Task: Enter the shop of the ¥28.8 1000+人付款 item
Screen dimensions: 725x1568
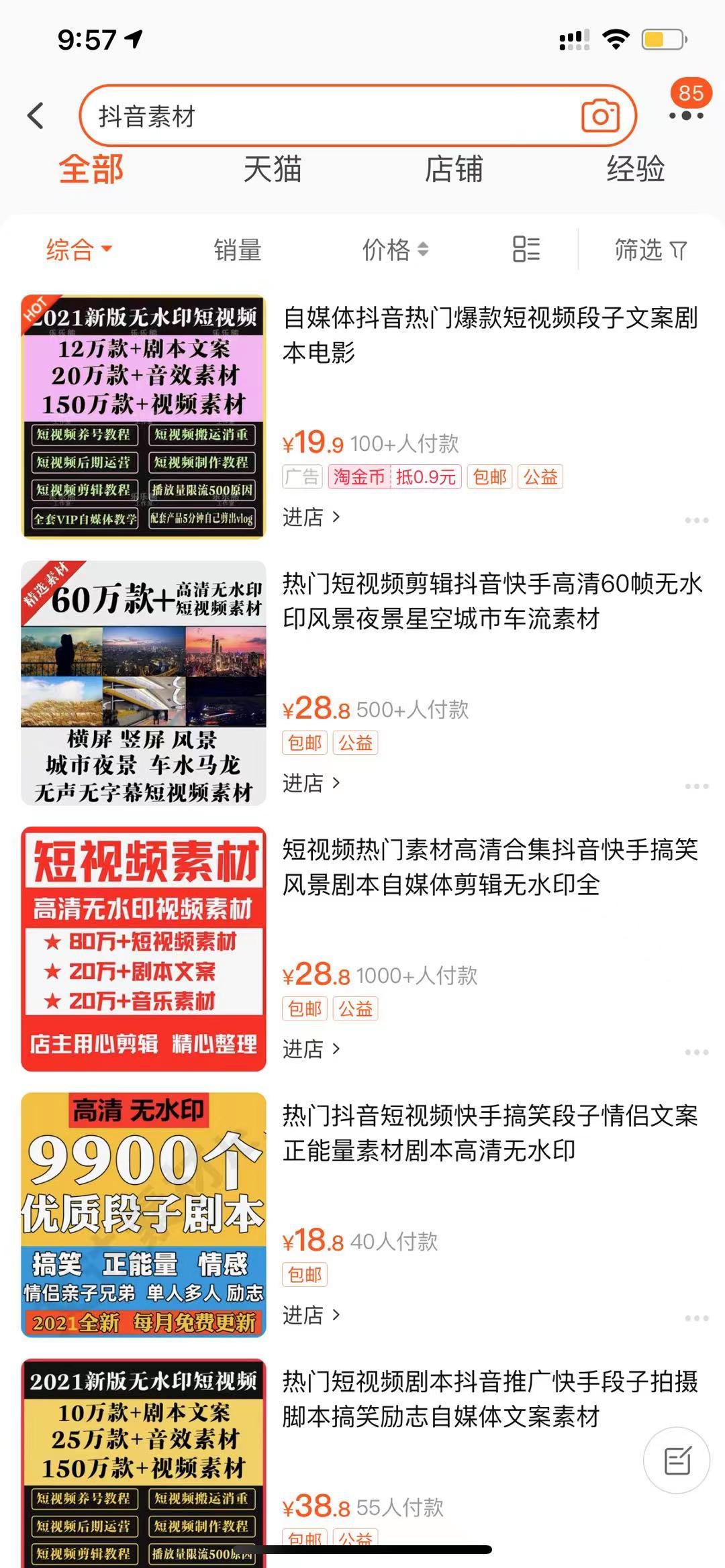Action: 311,1049
